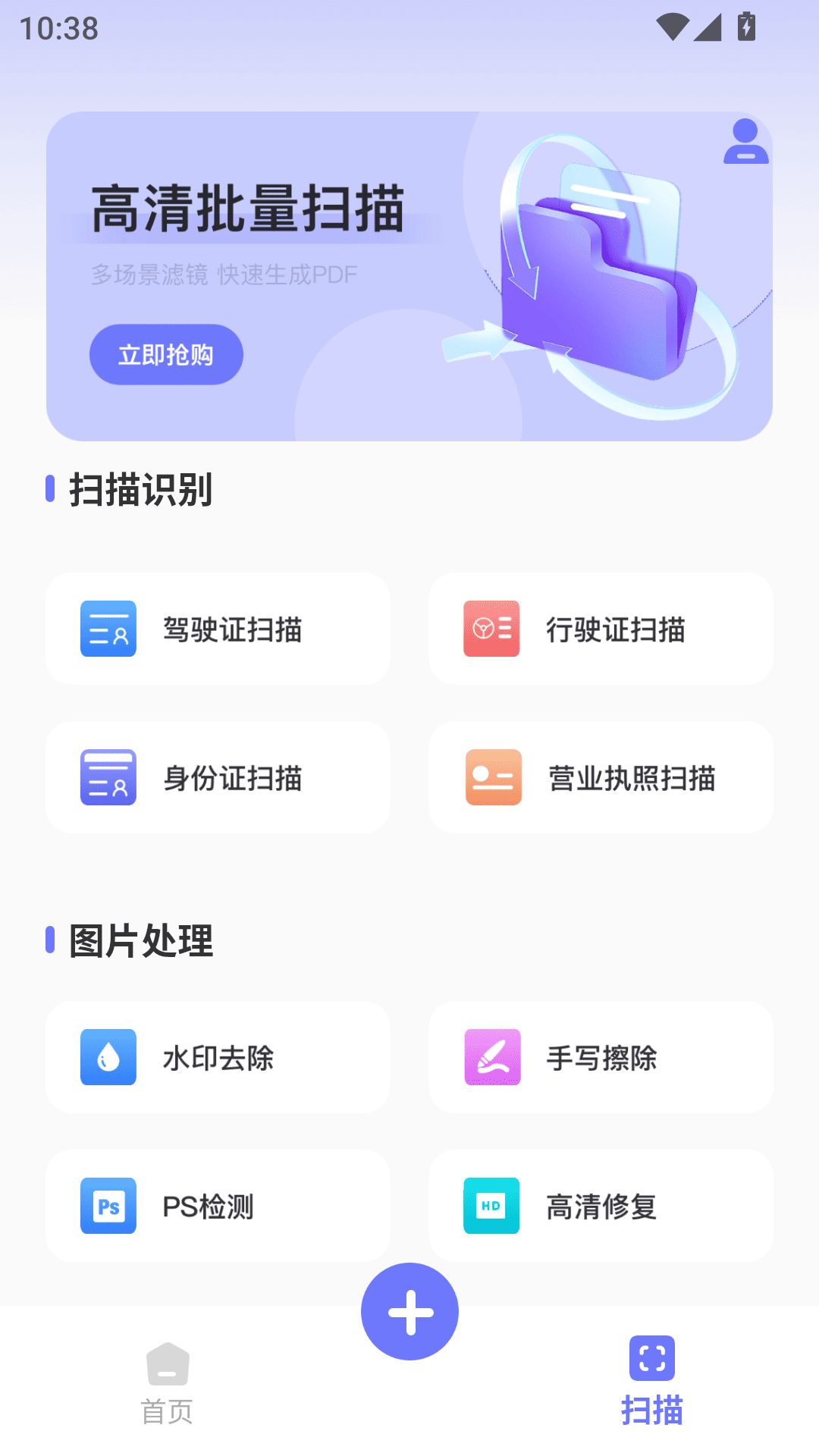Open the 驾驶证扫描 (driver's license scan) icon
The height and width of the screenshot is (1456, 819).
click(107, 628)
